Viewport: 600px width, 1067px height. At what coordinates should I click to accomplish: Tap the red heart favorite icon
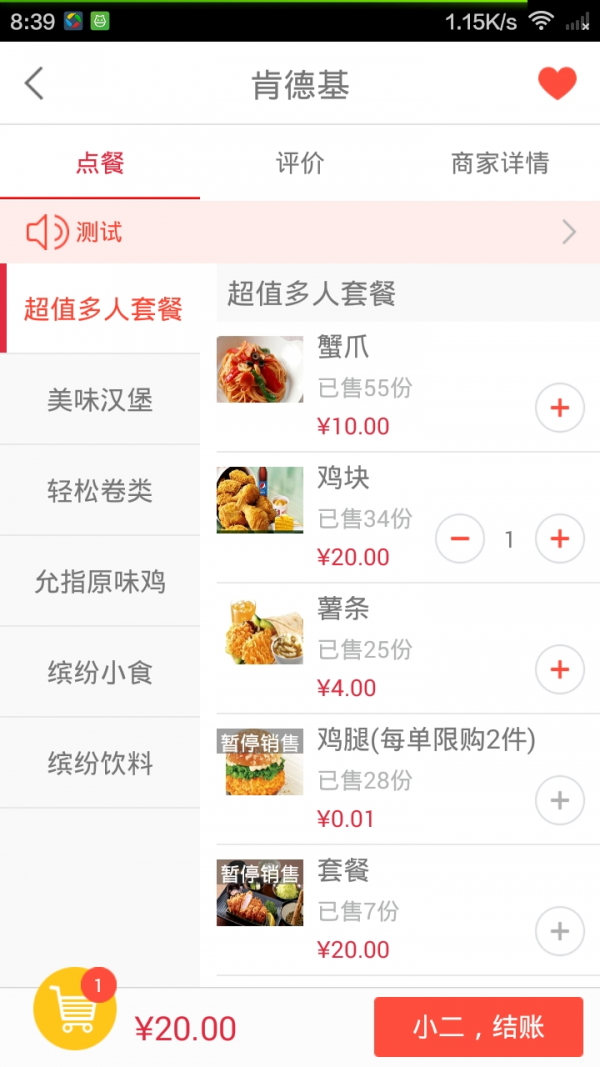click(557, 84)
